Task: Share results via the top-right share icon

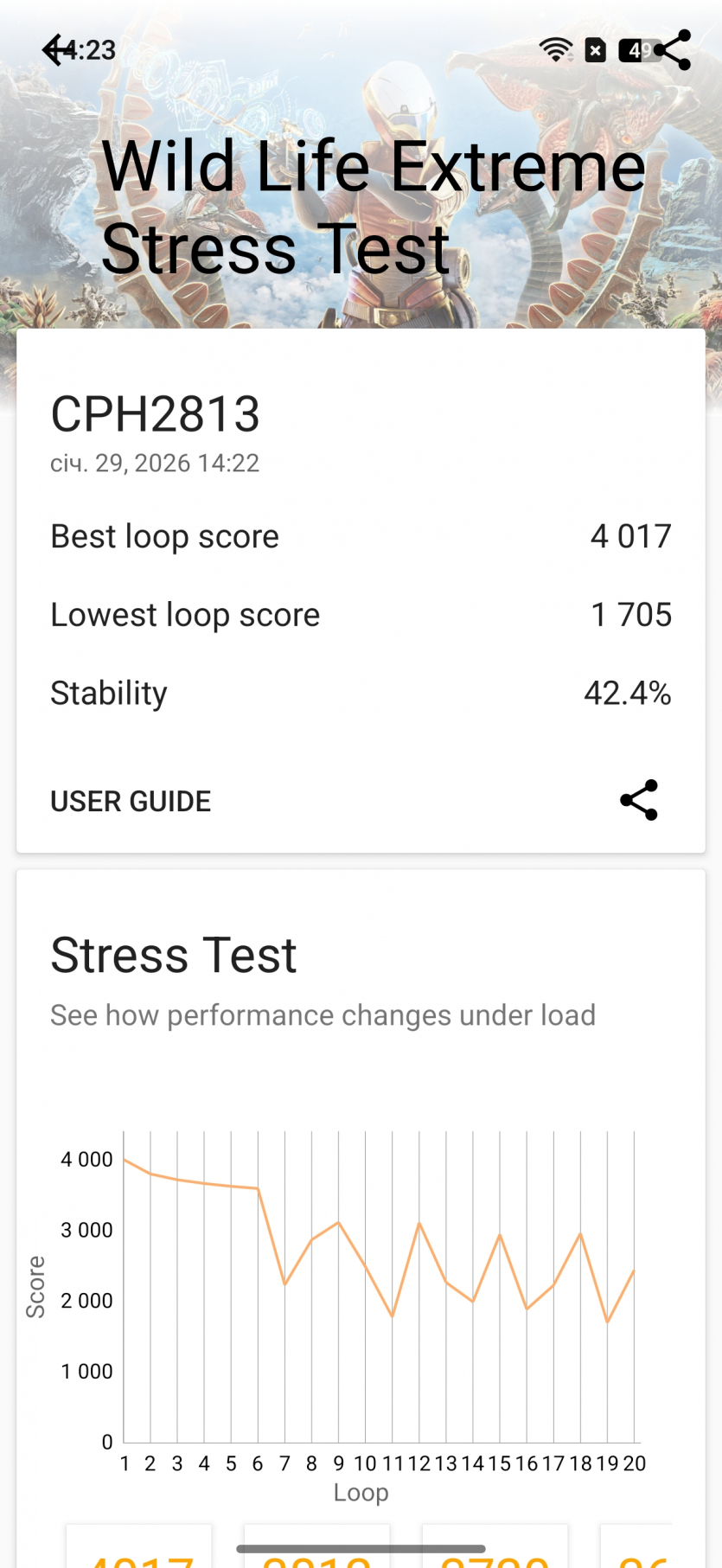Action: tap(673, 50)
